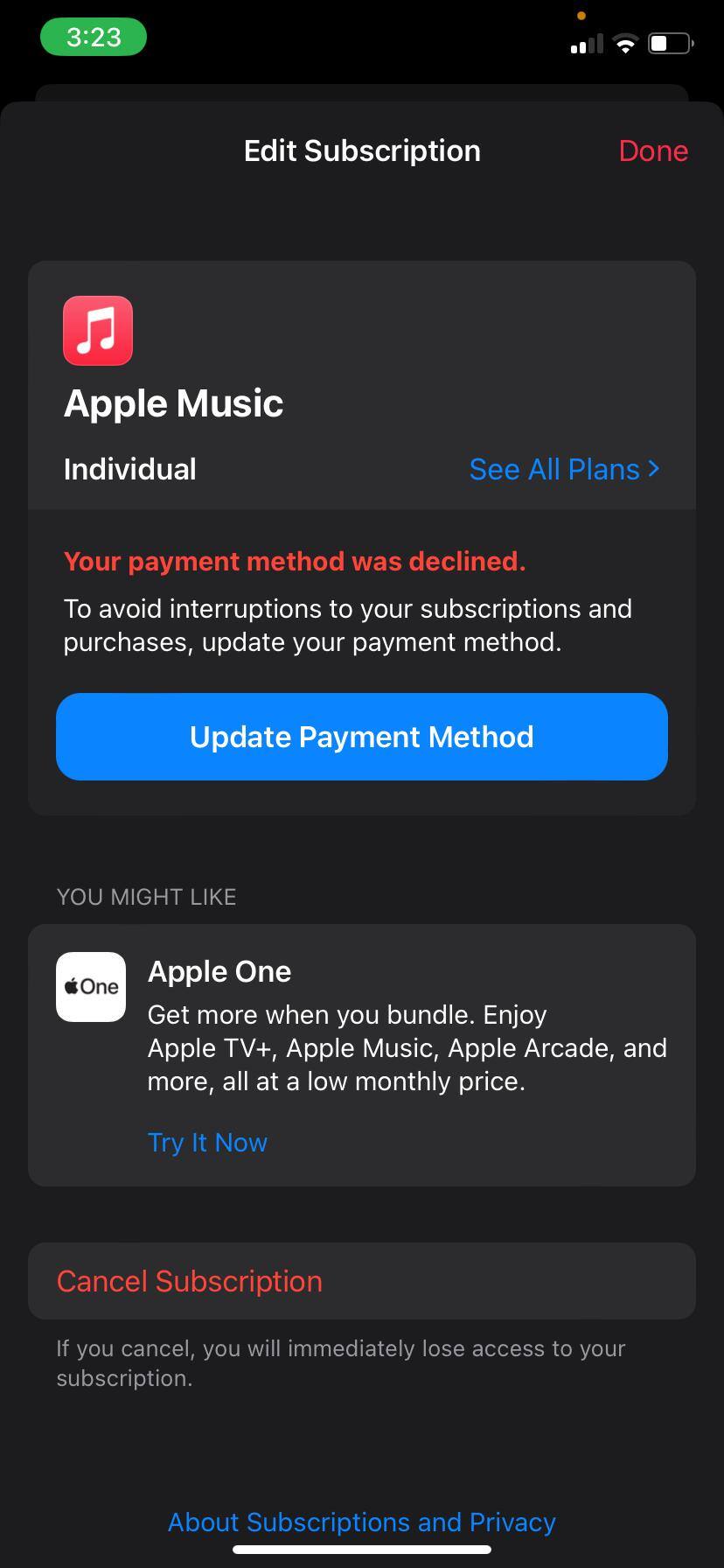Screen dimensions: 724x1568
Task: Tap the Wi-Fi indicator in status bar
Action: point(624,43)
